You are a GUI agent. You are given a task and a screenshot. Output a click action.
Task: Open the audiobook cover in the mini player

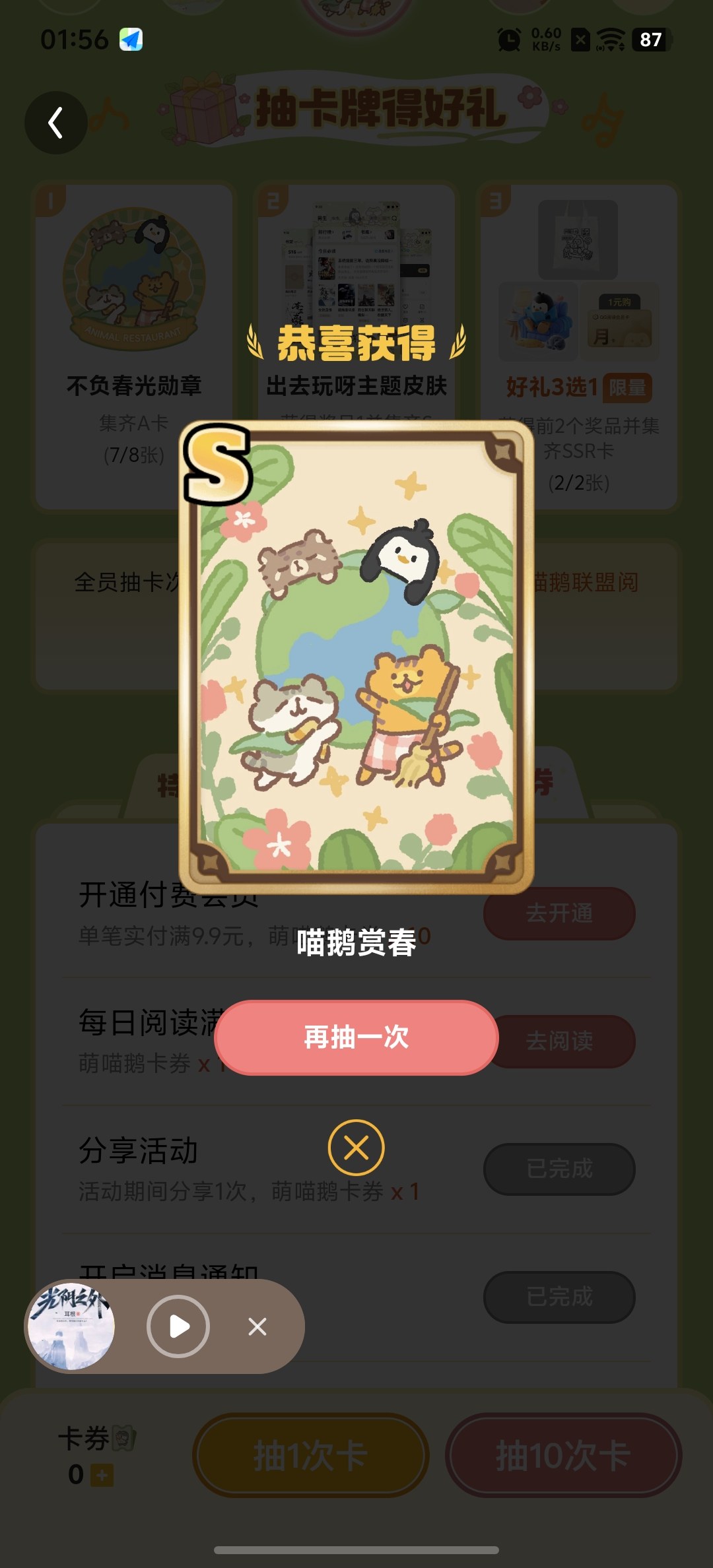[71, 1326]
